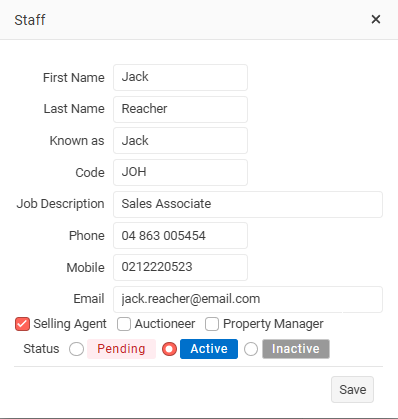Tap the Job Description field

(248, 204)
